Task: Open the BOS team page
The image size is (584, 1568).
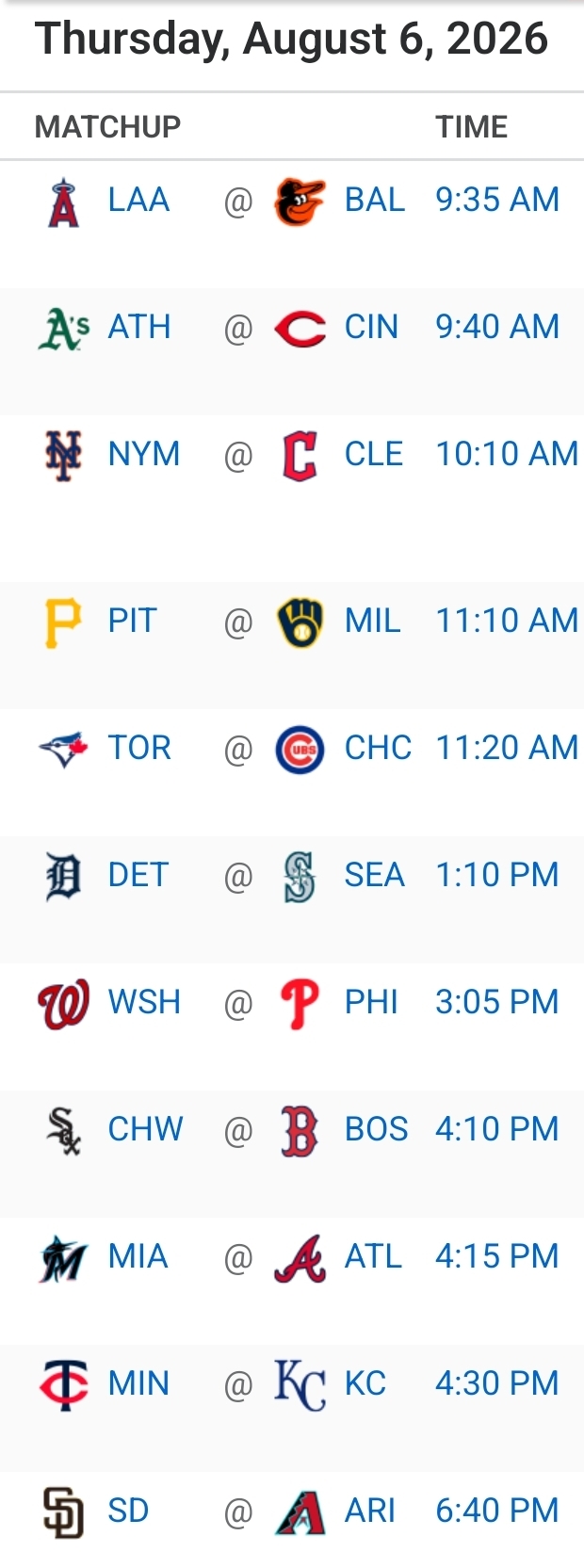Action: coord(377,1129)
